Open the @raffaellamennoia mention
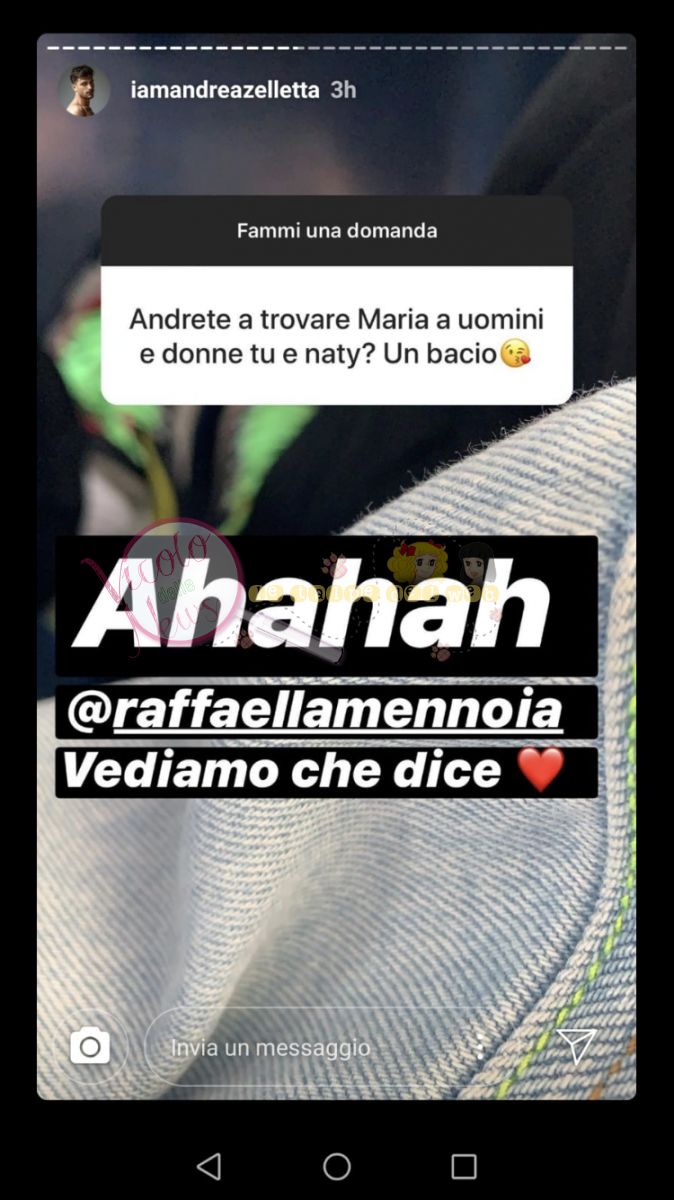This screenshot has height=1200, width=674. [x=315, y=711]
